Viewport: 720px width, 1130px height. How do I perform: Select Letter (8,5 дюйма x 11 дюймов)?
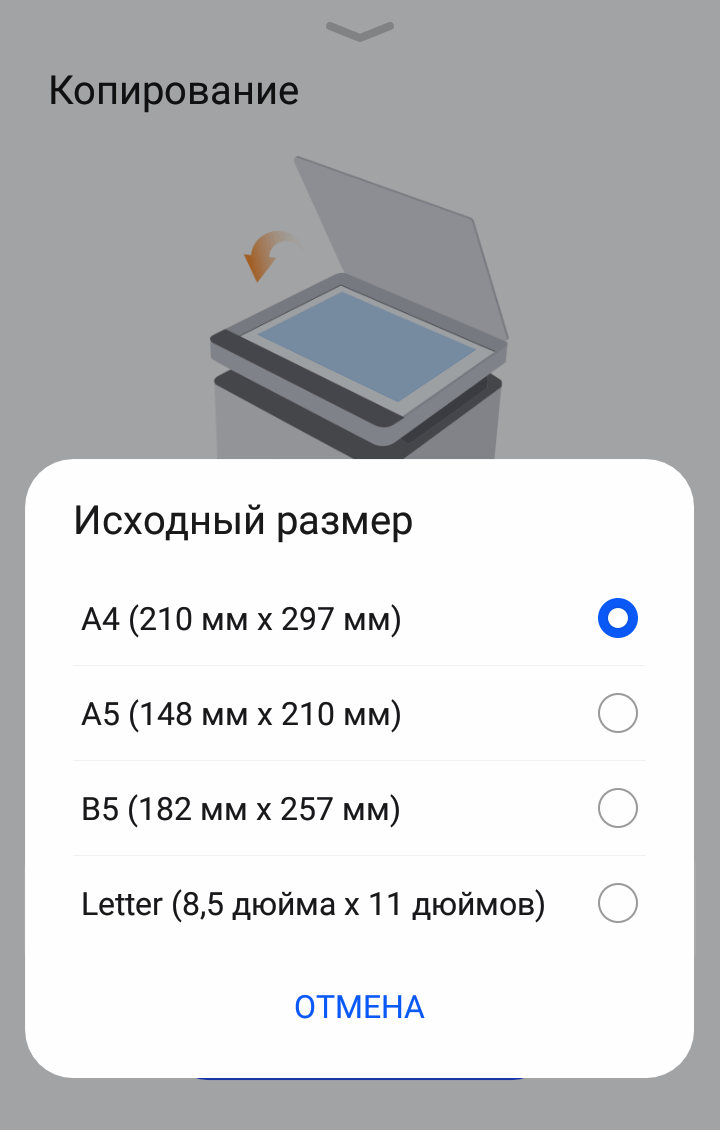coord(360,904)
